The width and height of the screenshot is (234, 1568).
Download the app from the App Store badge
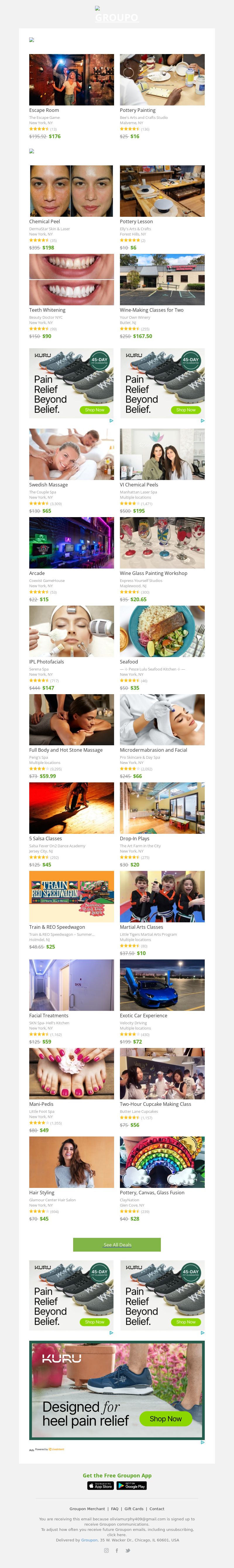(x=101, y=1485)
